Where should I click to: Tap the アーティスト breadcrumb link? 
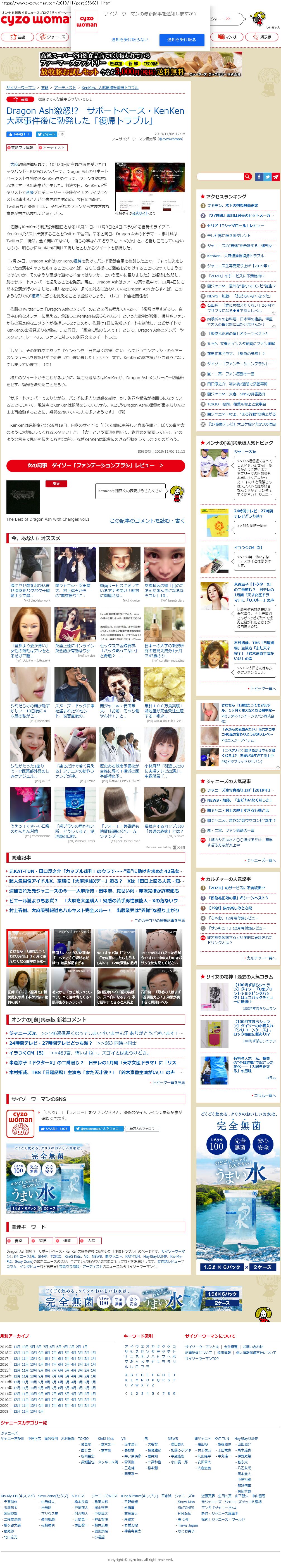coord(65,88)
